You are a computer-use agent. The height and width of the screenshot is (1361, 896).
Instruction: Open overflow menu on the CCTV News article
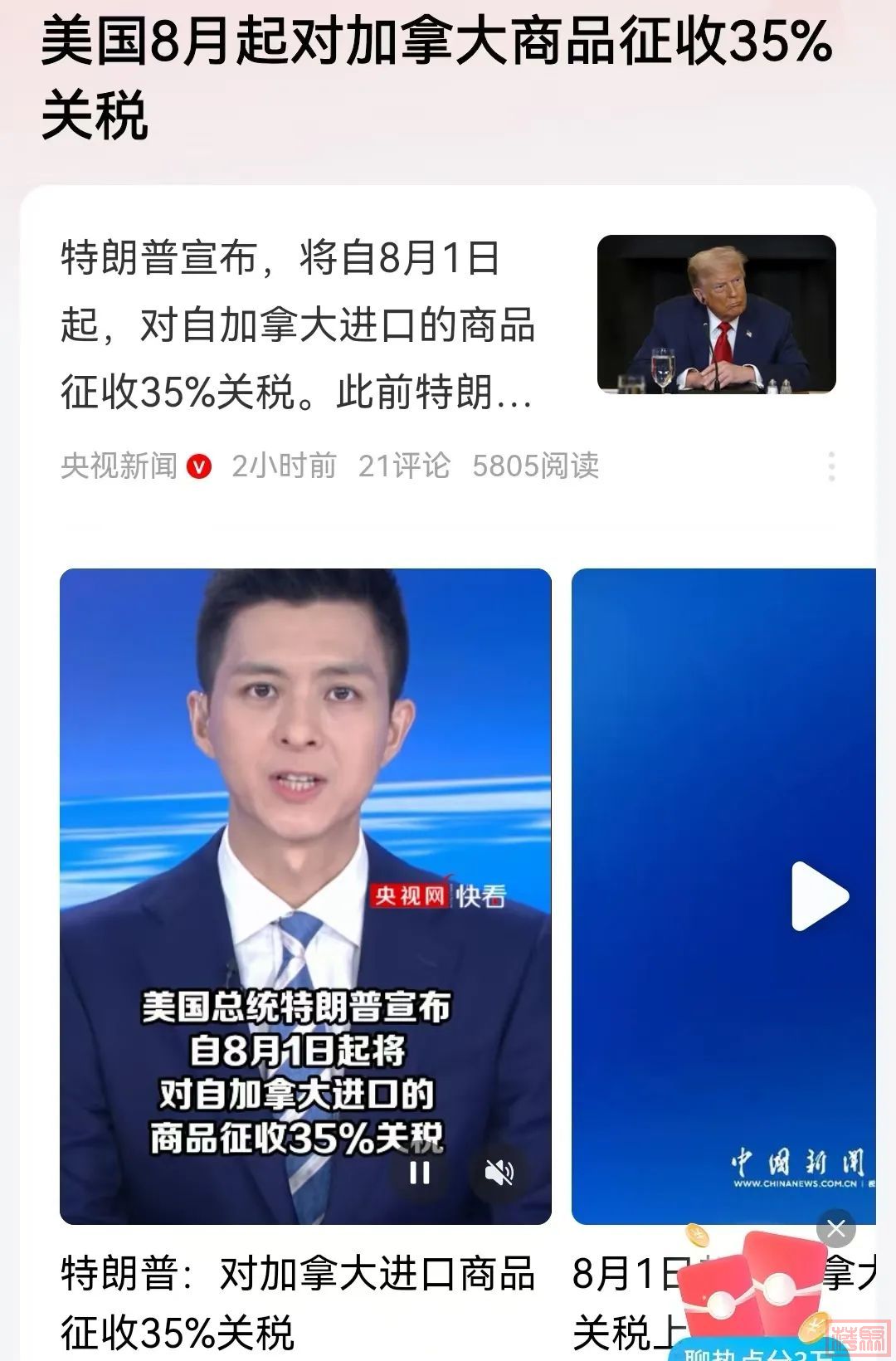click(x=831, y=466)
